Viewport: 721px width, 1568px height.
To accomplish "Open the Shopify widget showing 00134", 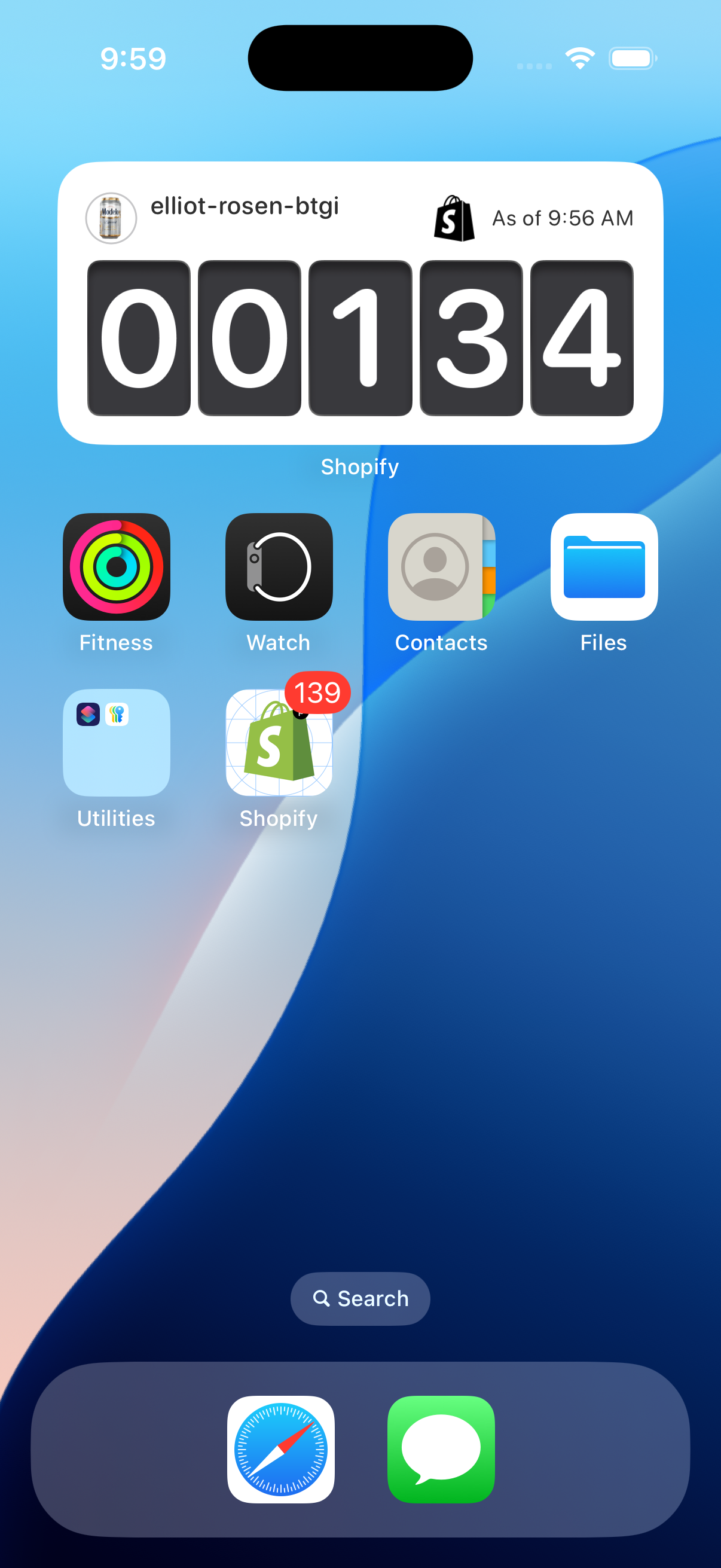I will pyautogui.click(x=360, y=303).
